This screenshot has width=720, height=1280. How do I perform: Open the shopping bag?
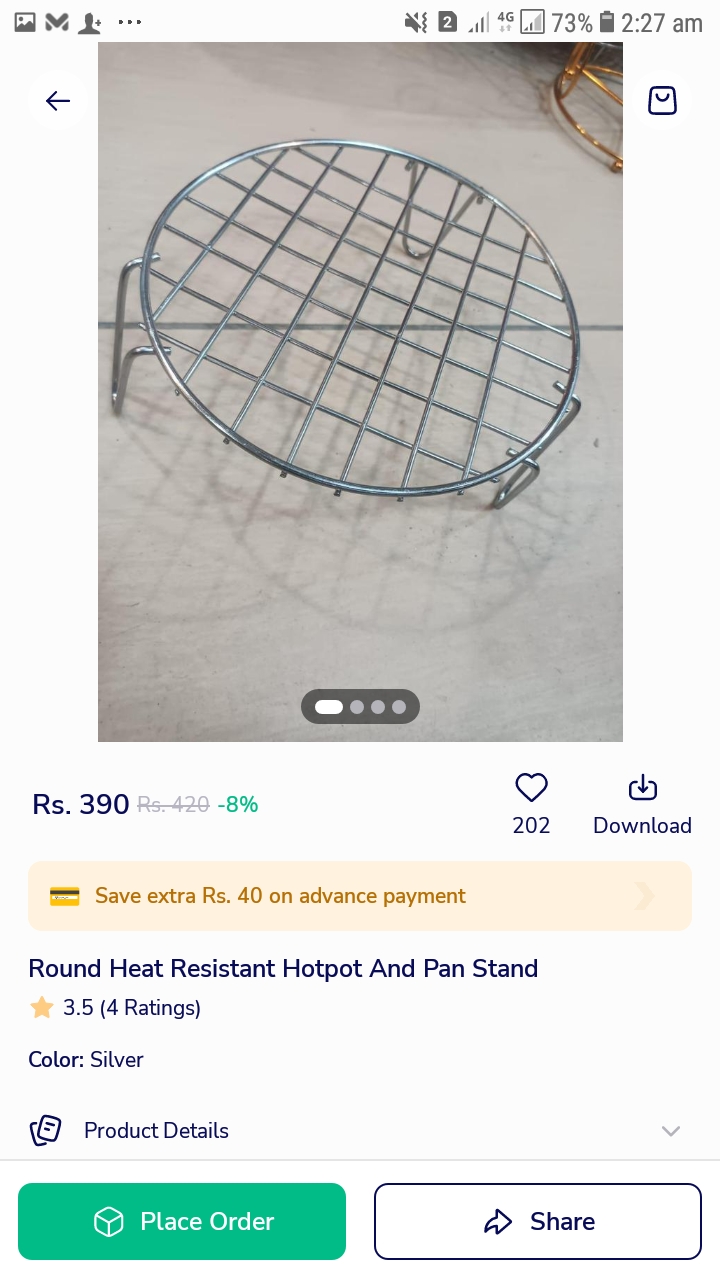662,100
